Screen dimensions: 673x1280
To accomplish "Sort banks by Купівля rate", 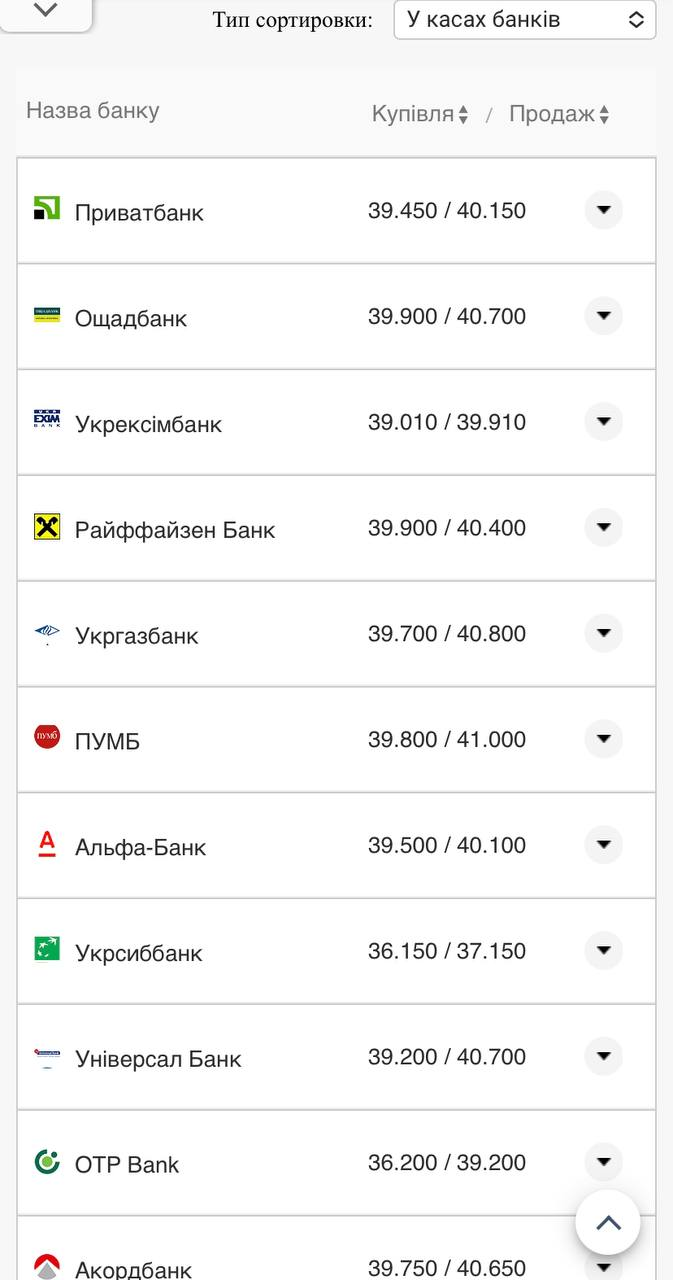I will click(420, 114).
